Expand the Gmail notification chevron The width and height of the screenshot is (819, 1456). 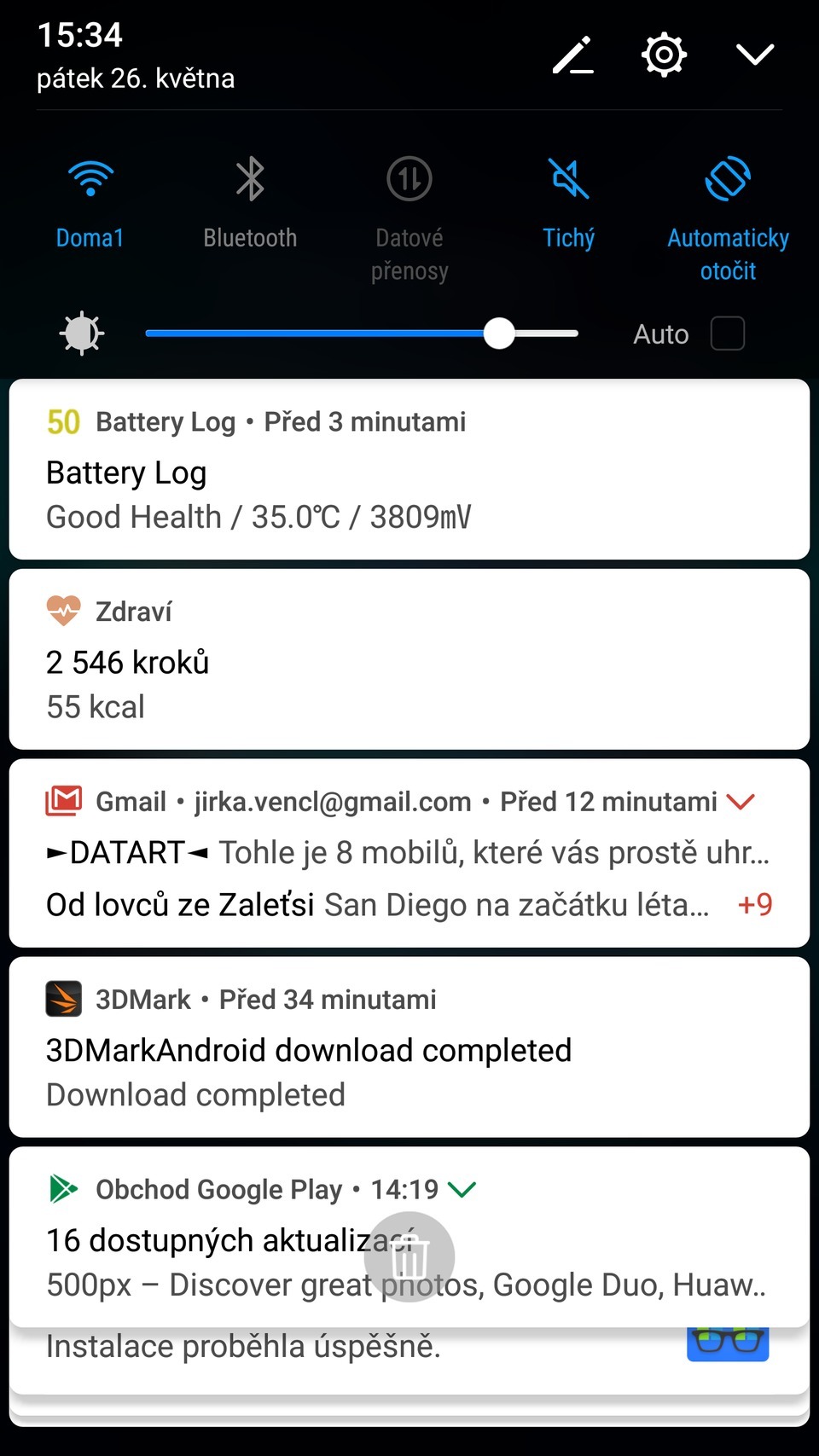(x=741, y=802)
